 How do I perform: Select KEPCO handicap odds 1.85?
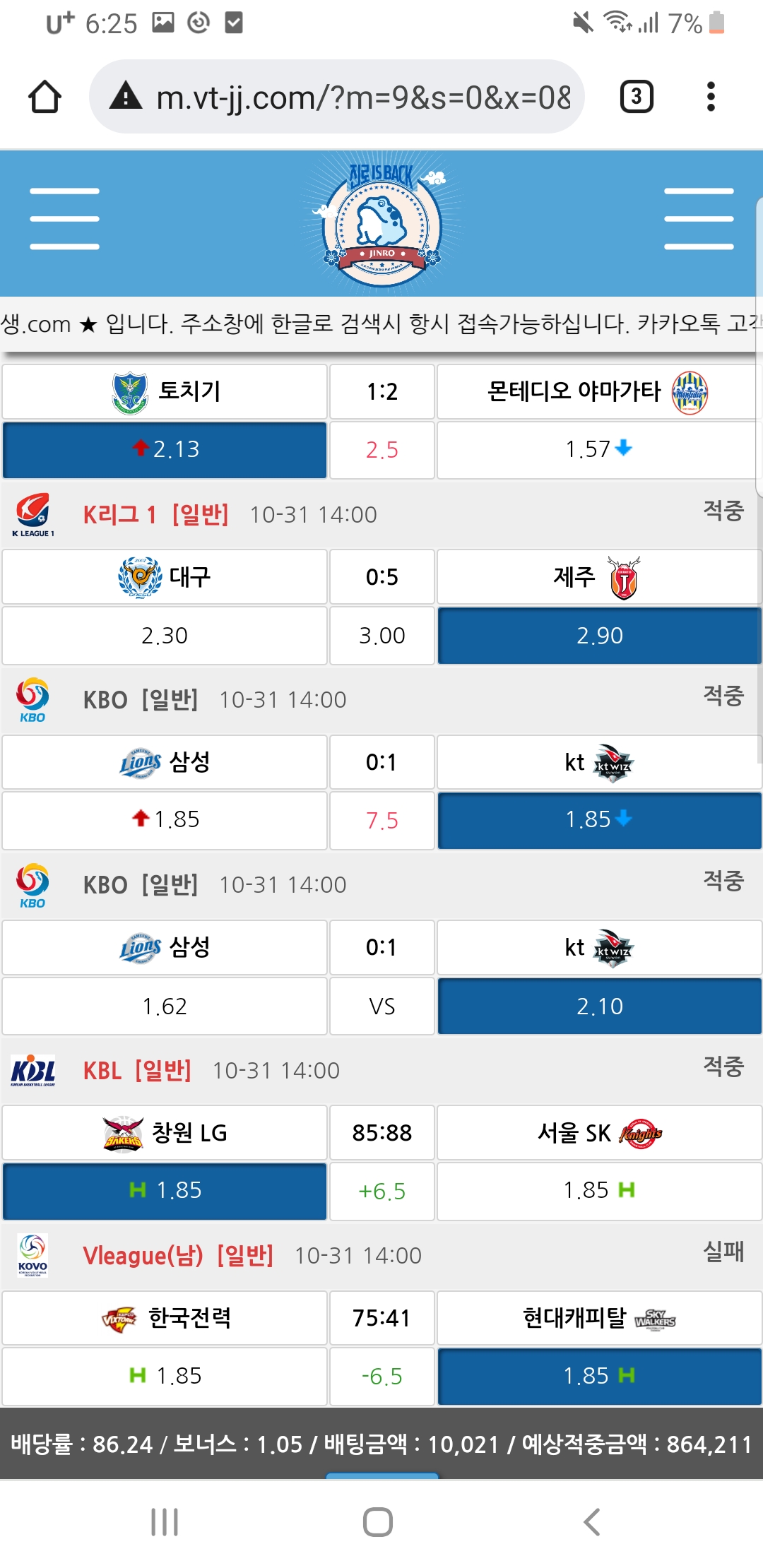point(165,1377)
